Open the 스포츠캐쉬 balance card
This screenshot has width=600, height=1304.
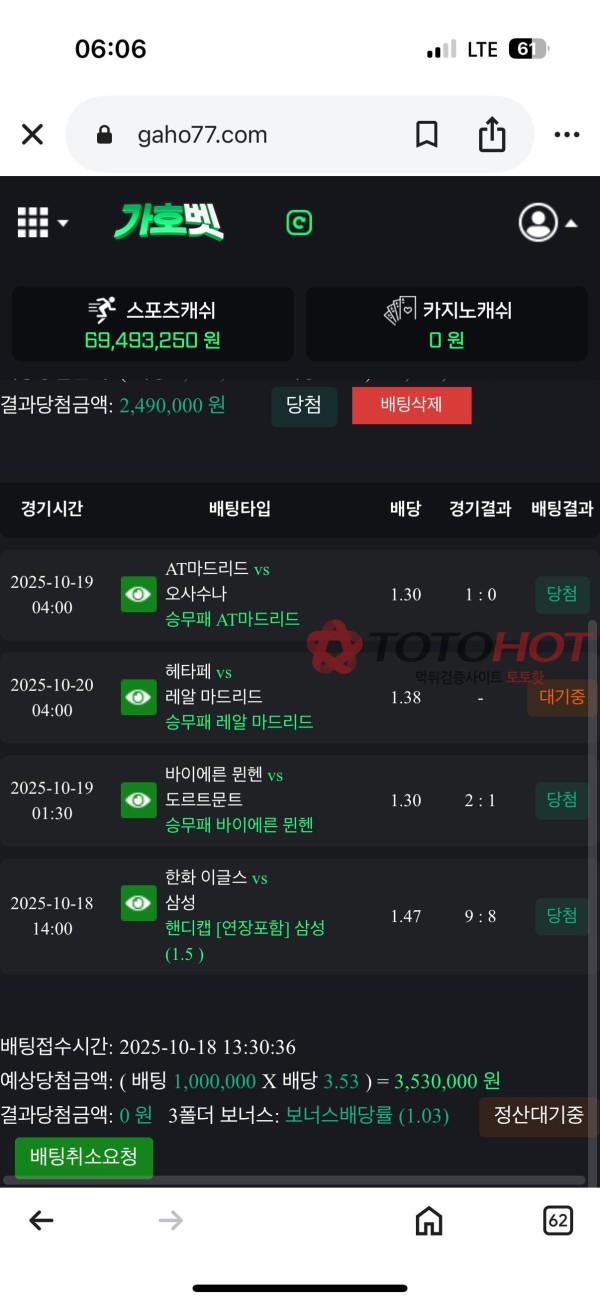153,324
